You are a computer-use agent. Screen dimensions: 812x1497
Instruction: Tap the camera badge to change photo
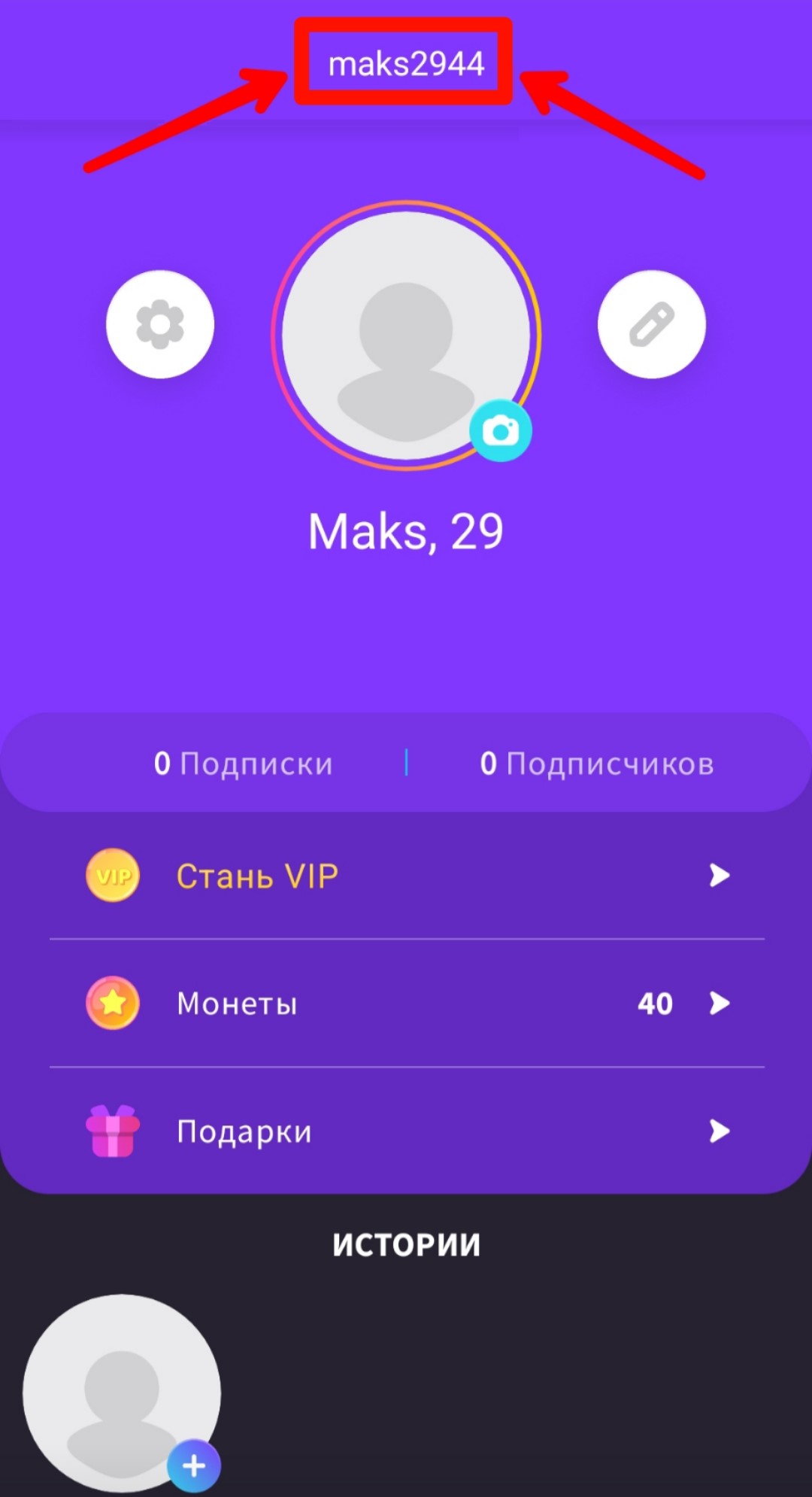click(501, 431)
